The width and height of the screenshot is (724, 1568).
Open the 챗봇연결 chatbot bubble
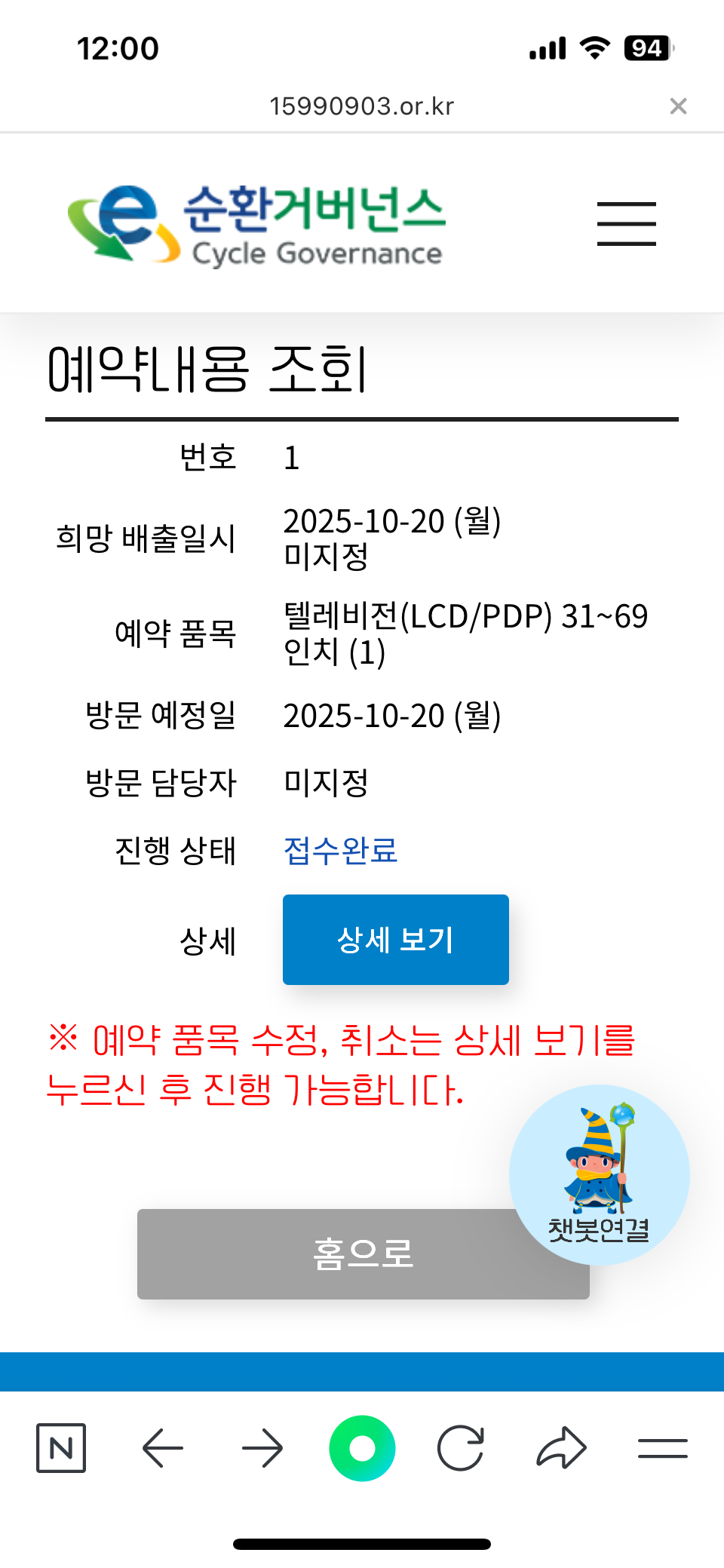tap(599, 1174)
